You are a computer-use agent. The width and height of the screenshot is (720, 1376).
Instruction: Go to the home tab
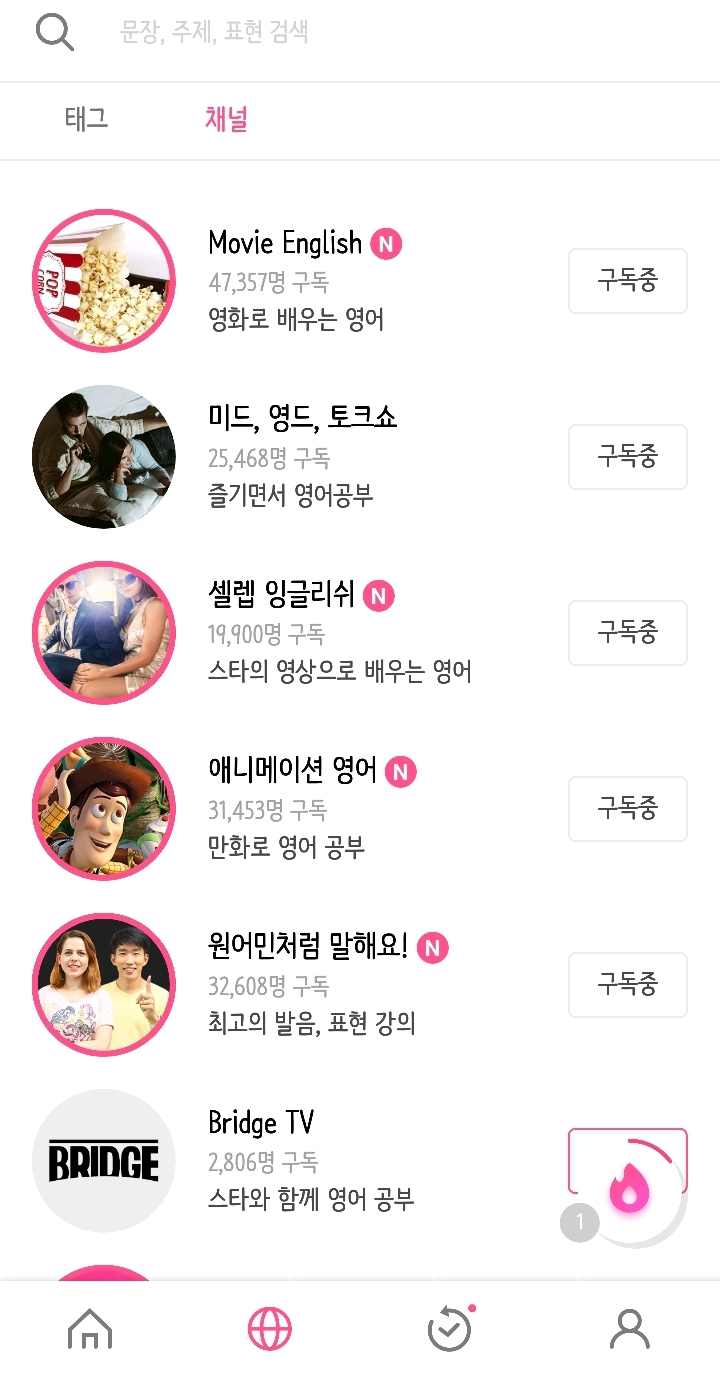pyautogui.click(x=90, y=1329)
